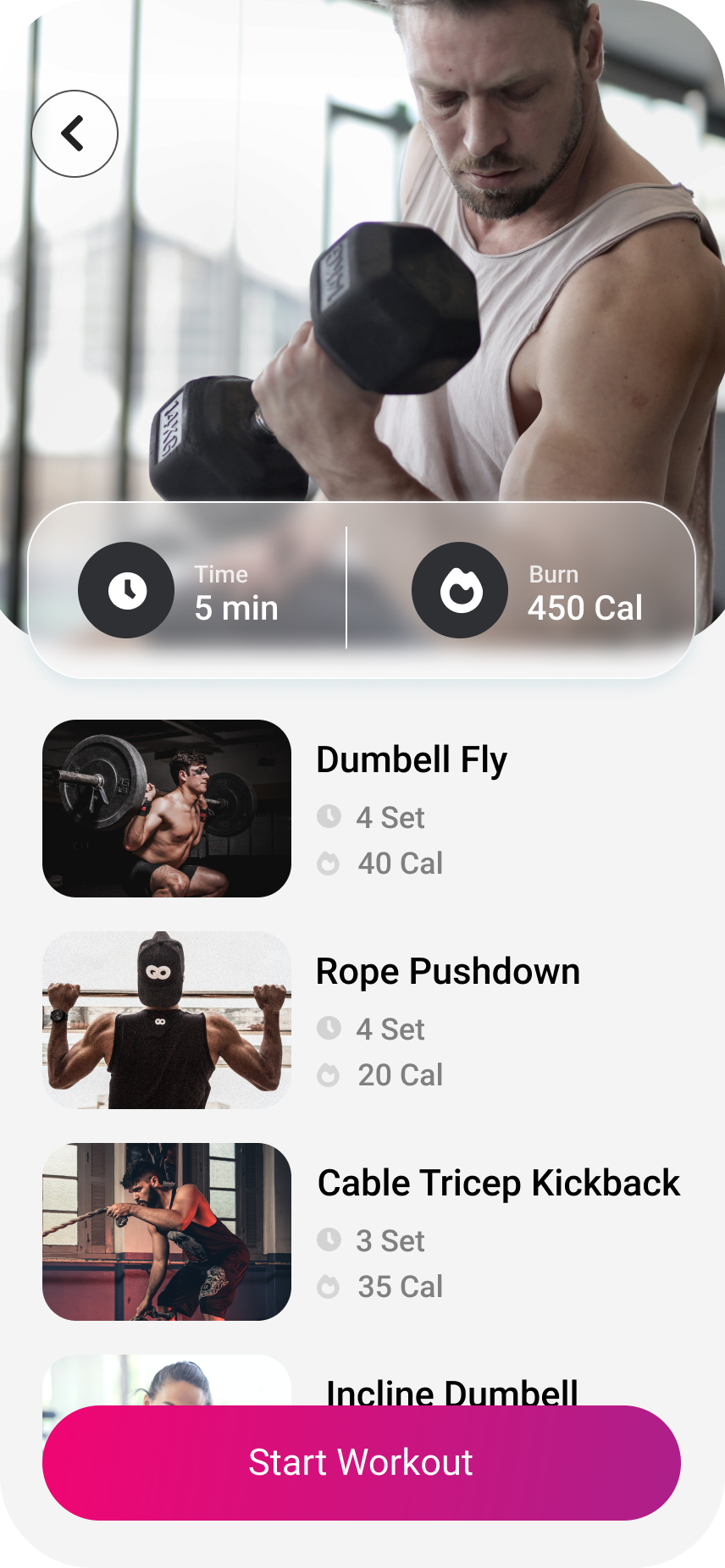This screenshot has width=725, height=1568.
Task: Tap the Start Workout button
Action: point(362,1462)
